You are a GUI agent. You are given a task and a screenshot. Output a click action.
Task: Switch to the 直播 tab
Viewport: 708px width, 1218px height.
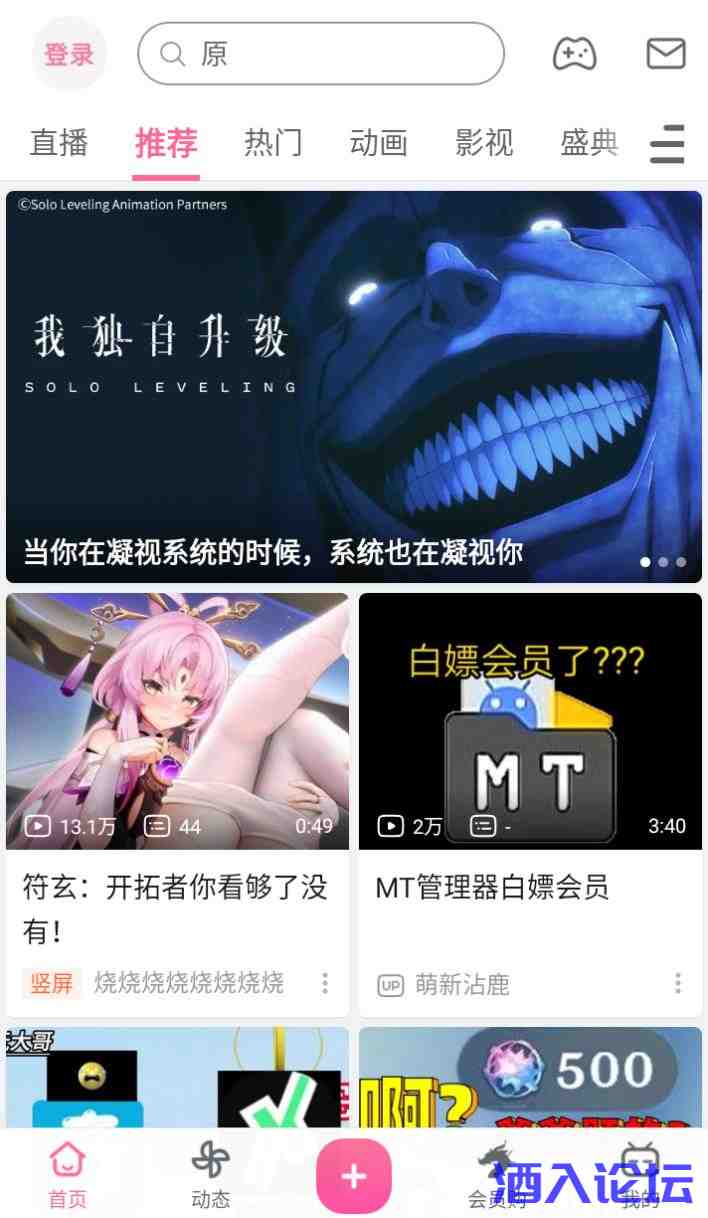(59, 143)
